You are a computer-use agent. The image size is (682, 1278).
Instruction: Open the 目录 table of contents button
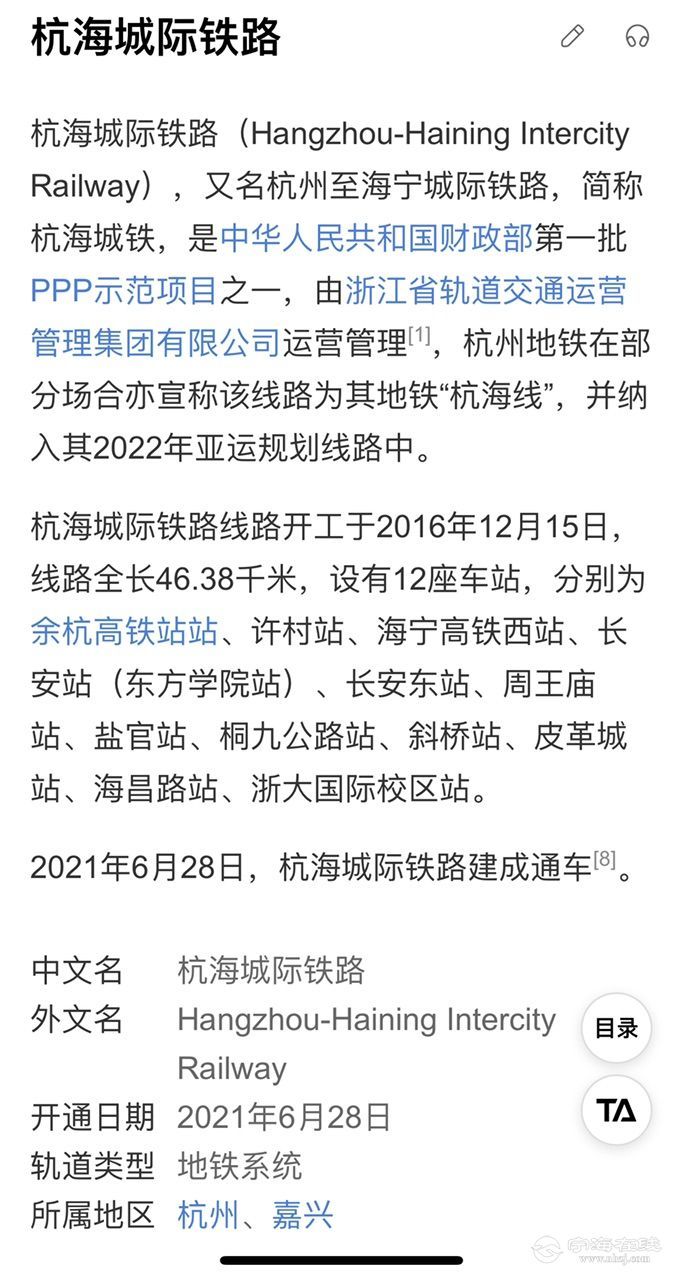tap(616, 1027)
